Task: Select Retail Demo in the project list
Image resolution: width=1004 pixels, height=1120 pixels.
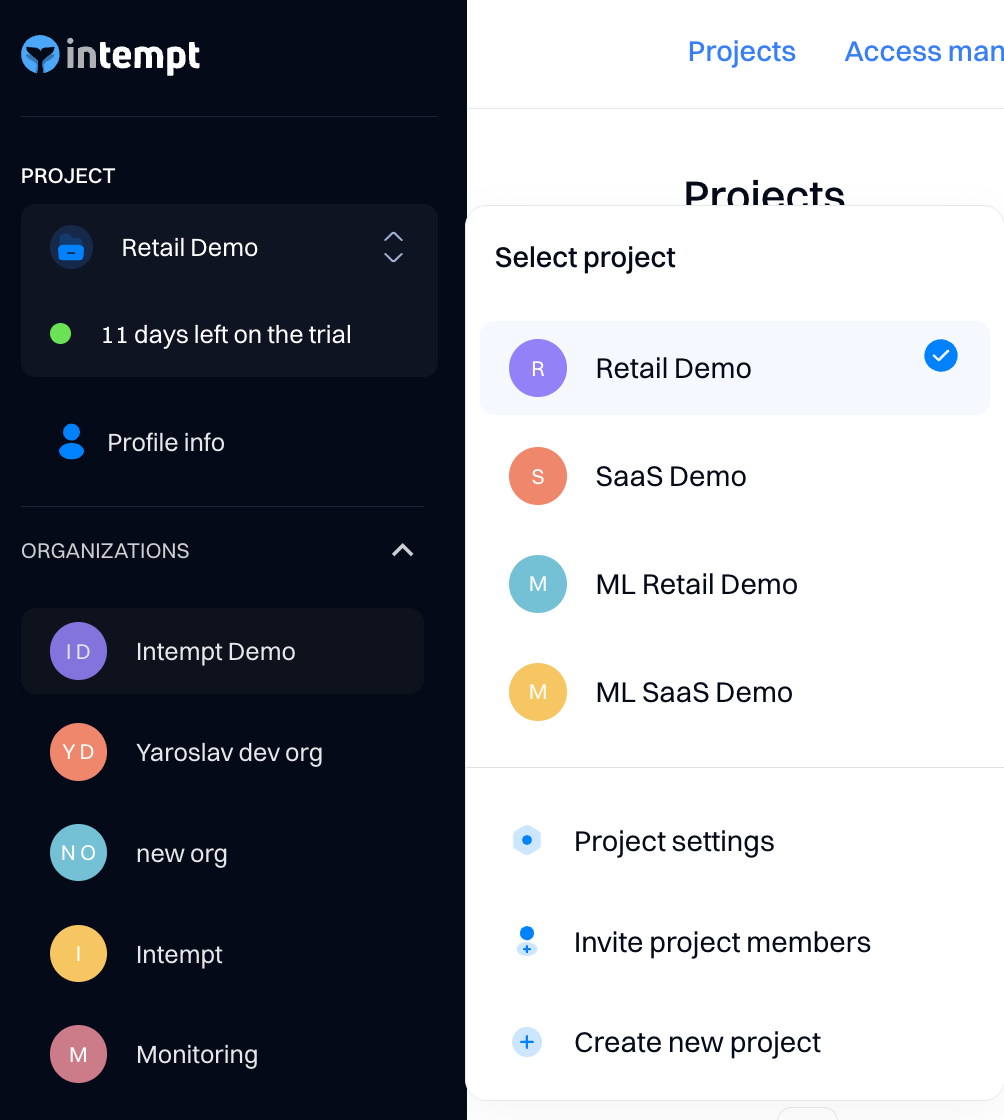Action: (673, 368)
